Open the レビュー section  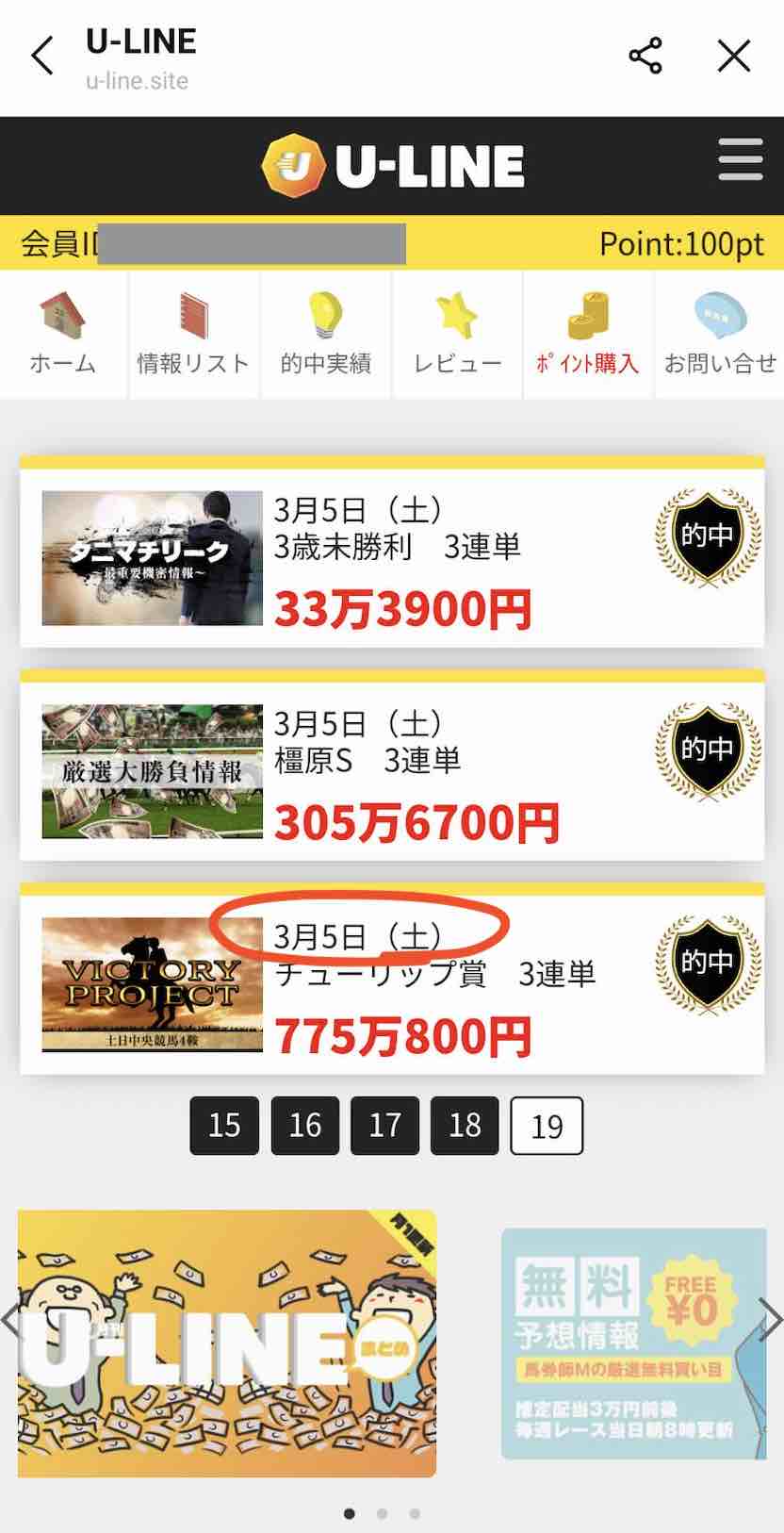point(457,334)
